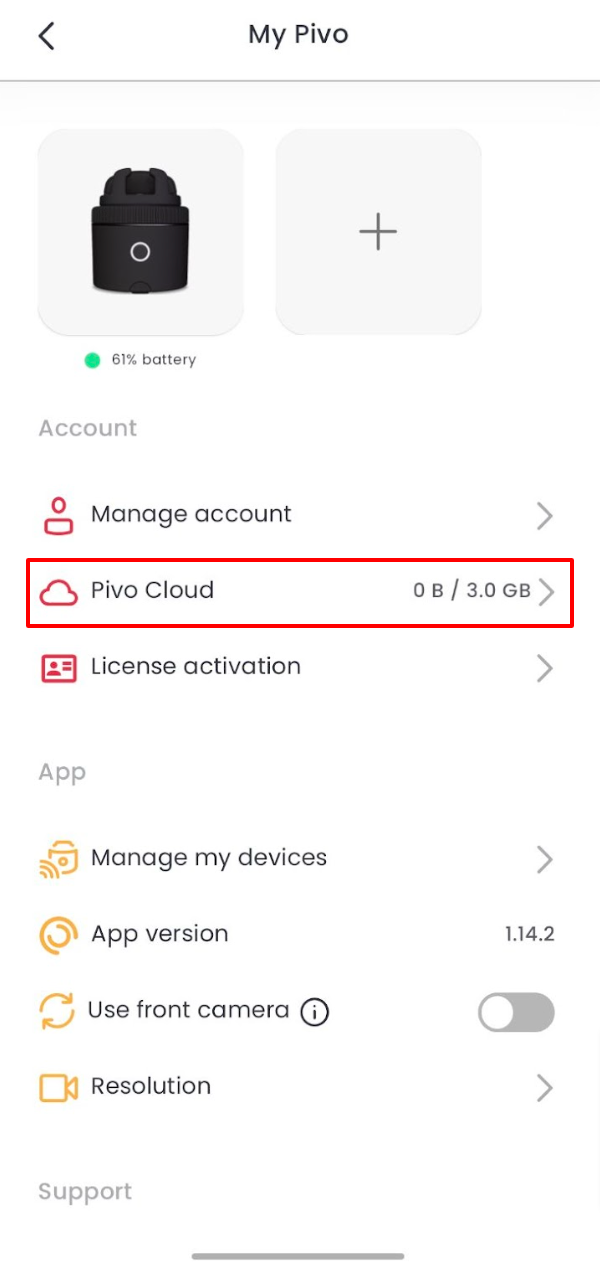Open Resolution settings
Screen dimensions: 600x1262
(x=298, y=1087)
